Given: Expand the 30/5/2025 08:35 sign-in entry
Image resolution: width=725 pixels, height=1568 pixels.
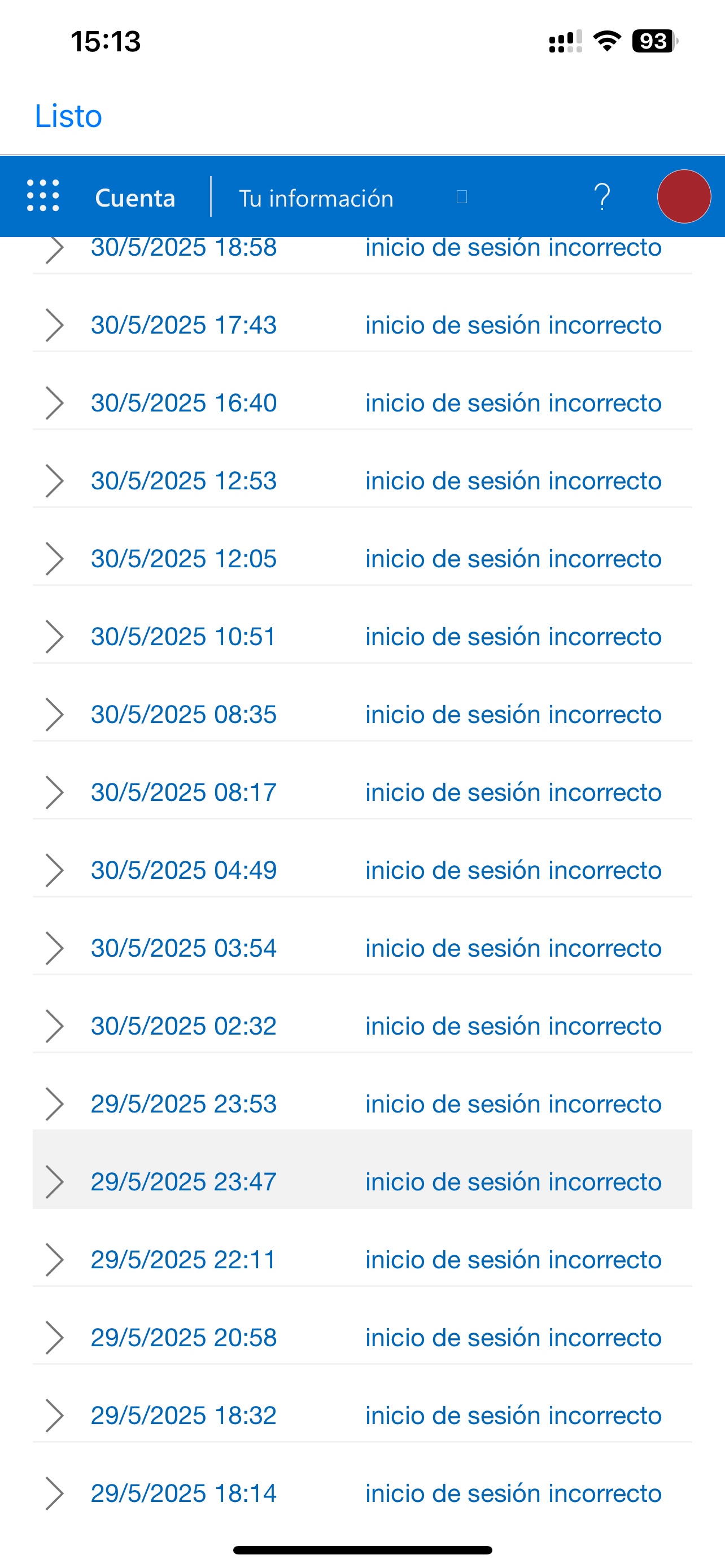Looking at the screenshot, I should coord(55,715).
